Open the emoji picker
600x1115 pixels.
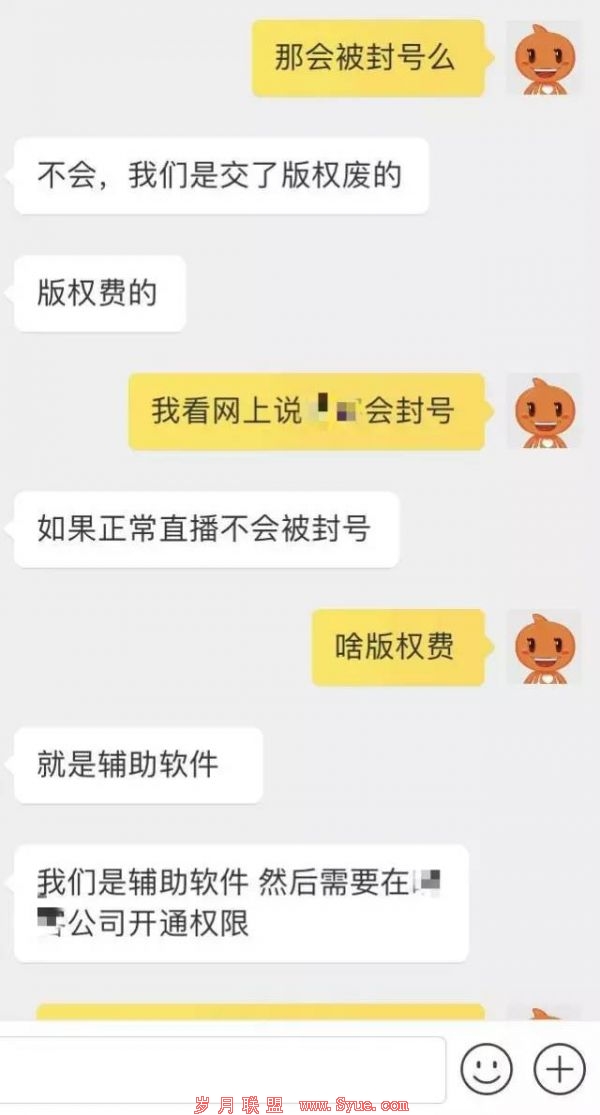click(486, 1068)
